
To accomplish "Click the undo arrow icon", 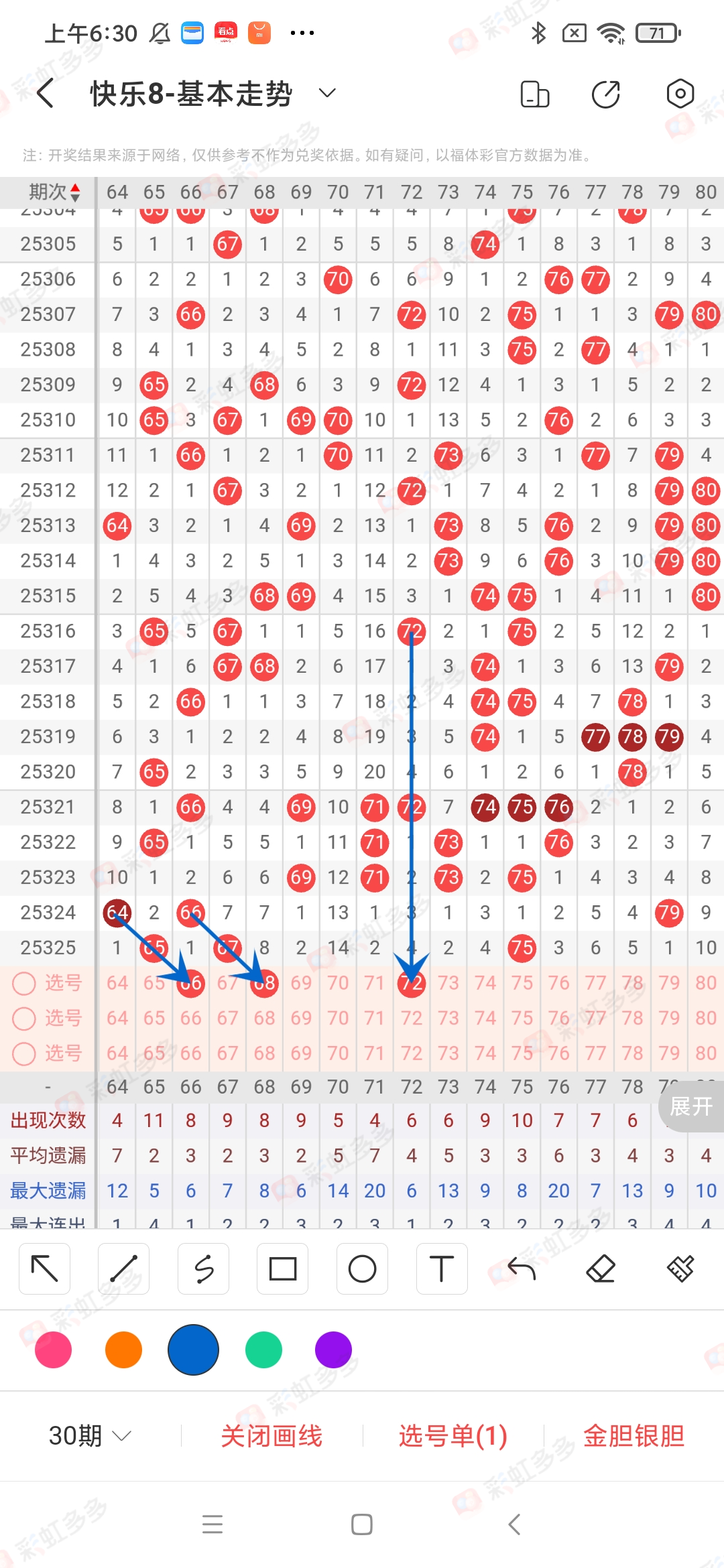I will click(x=521, y=1268).
